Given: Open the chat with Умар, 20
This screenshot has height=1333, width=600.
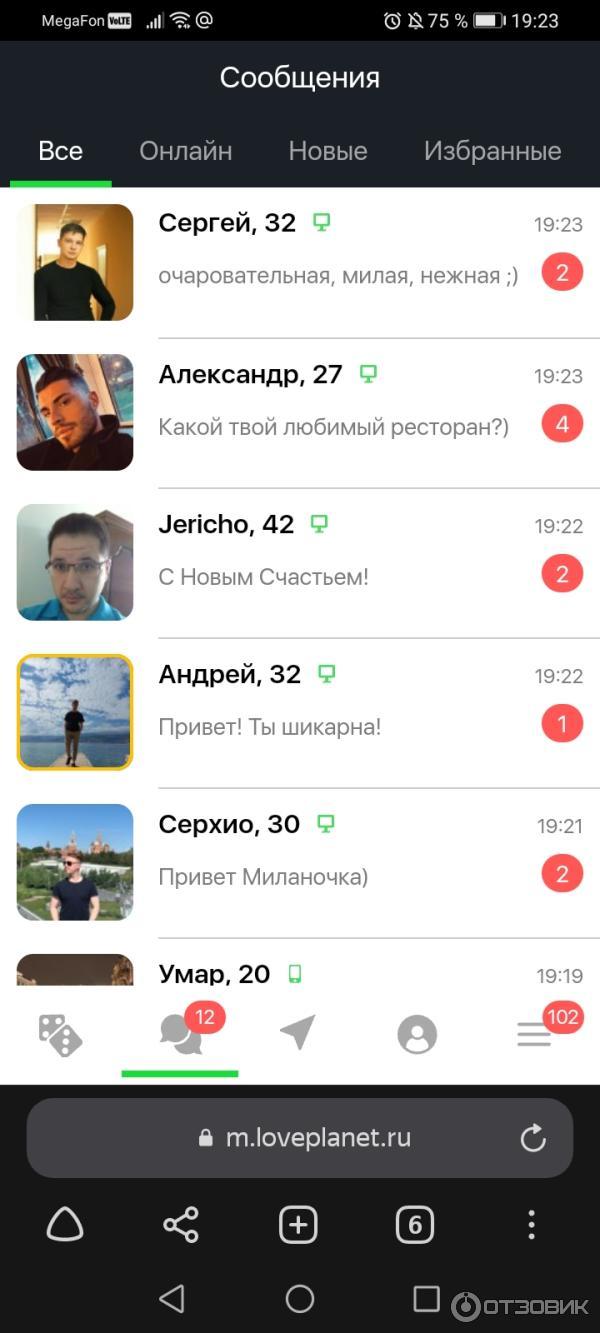Looking at the screenshot, I should click(x=340, y=972).
